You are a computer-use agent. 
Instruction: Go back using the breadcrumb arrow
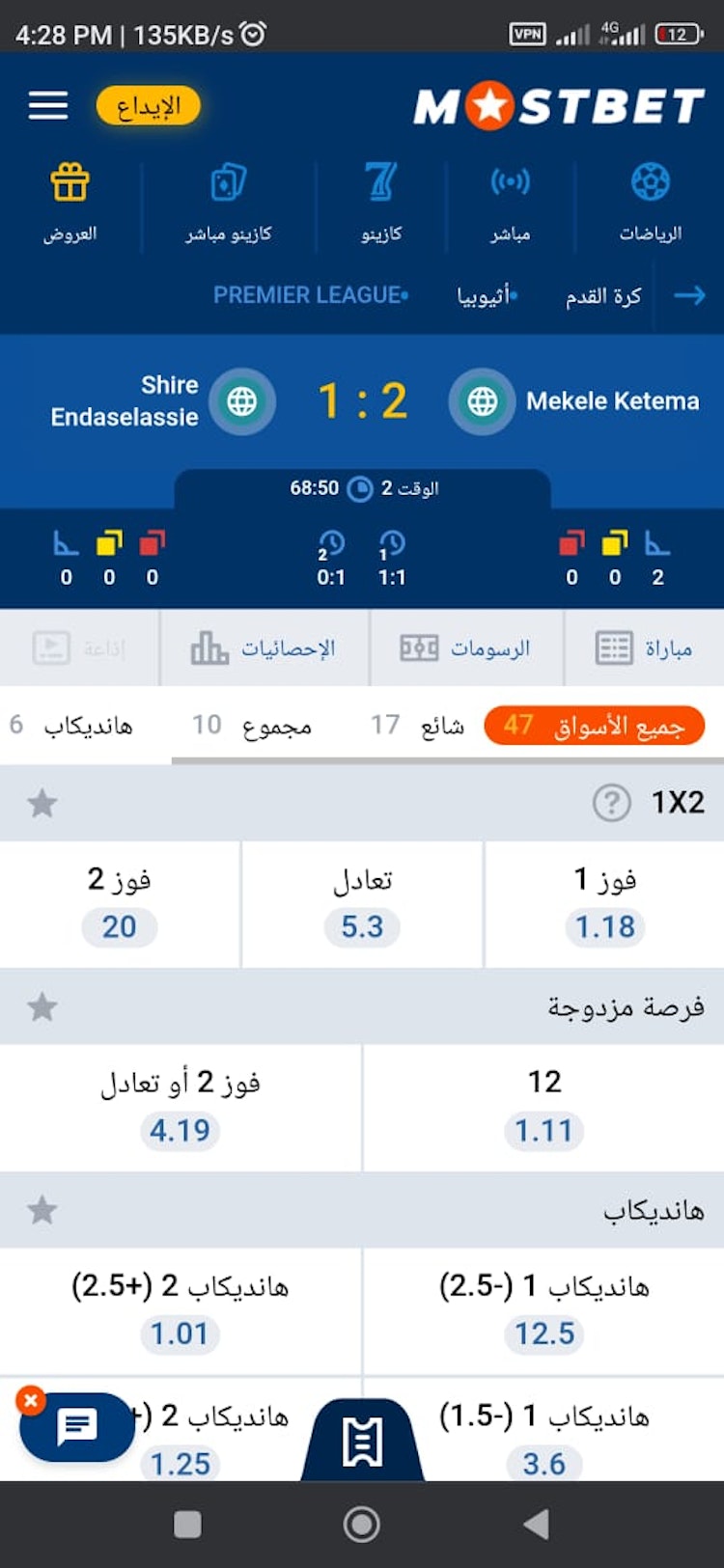(689, 295)
